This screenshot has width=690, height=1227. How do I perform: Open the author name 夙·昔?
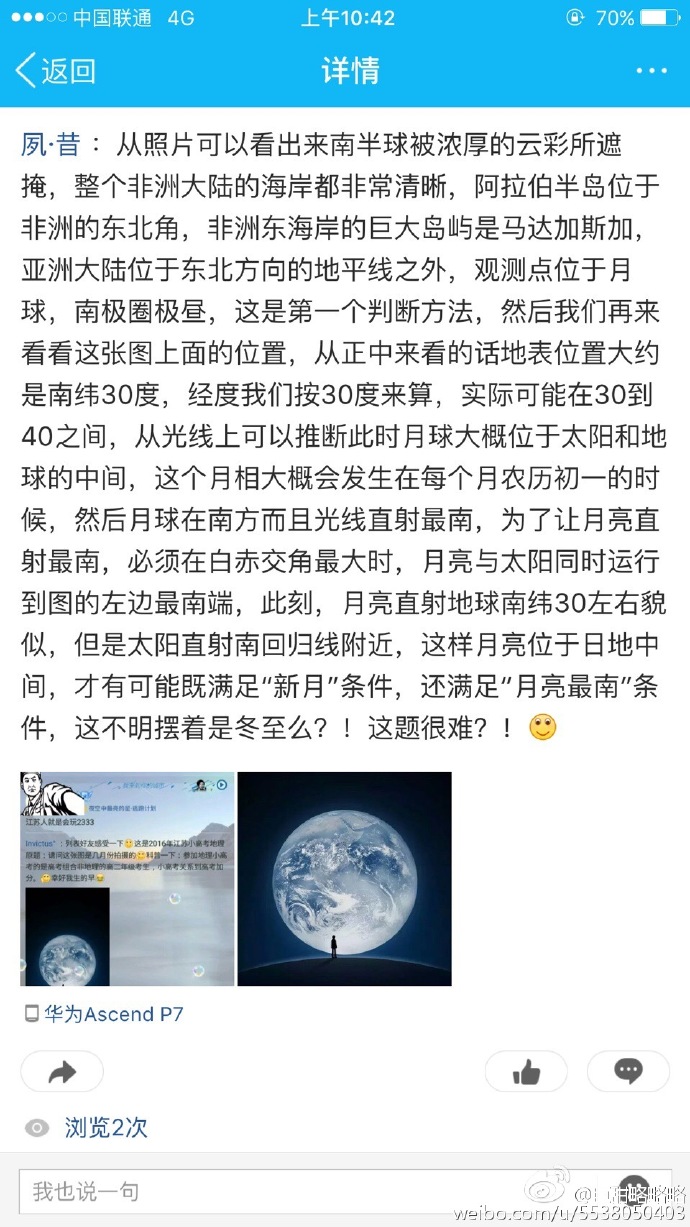tap(51, 145)
